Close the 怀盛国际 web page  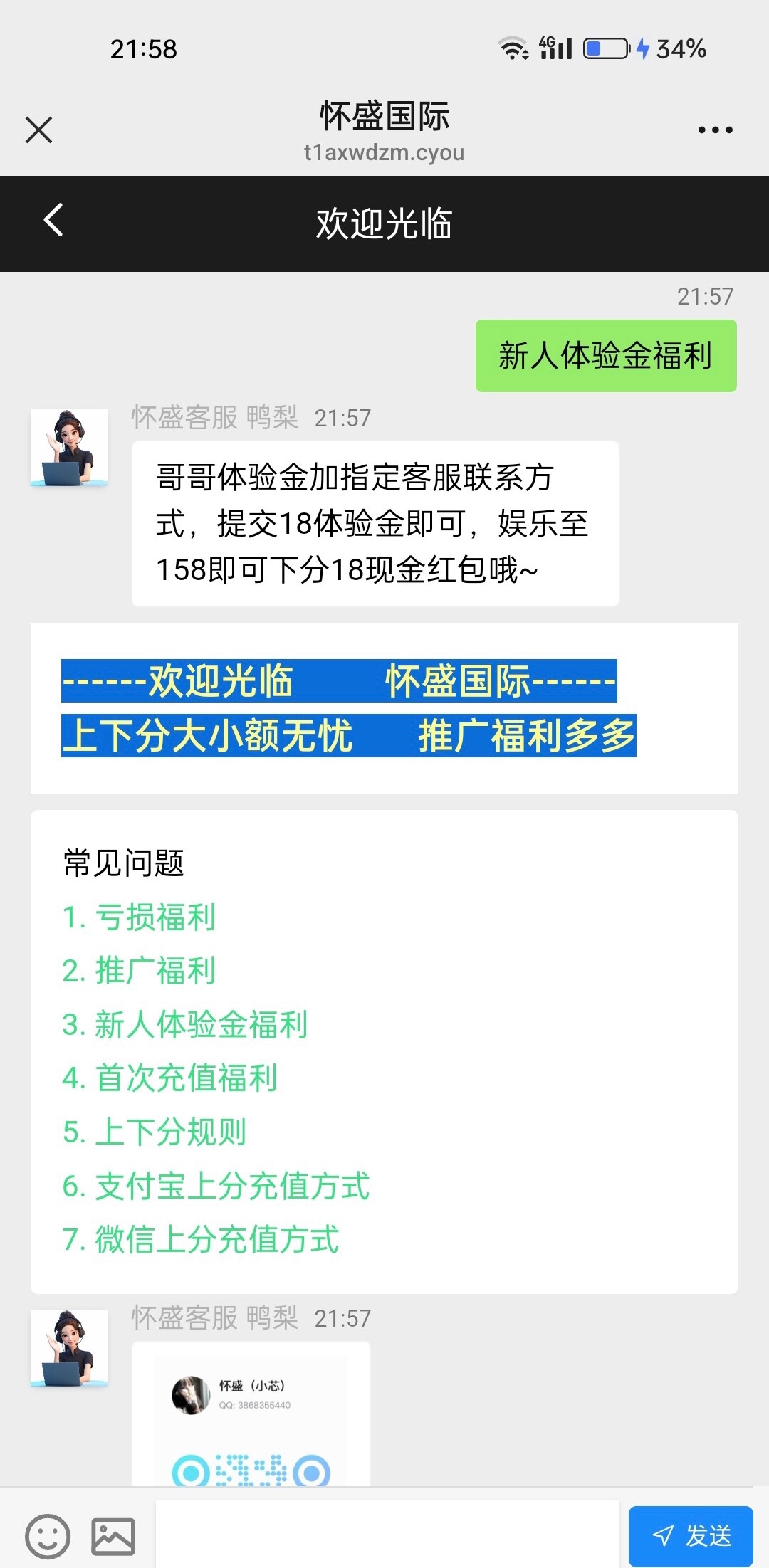[x=38, y=130]
